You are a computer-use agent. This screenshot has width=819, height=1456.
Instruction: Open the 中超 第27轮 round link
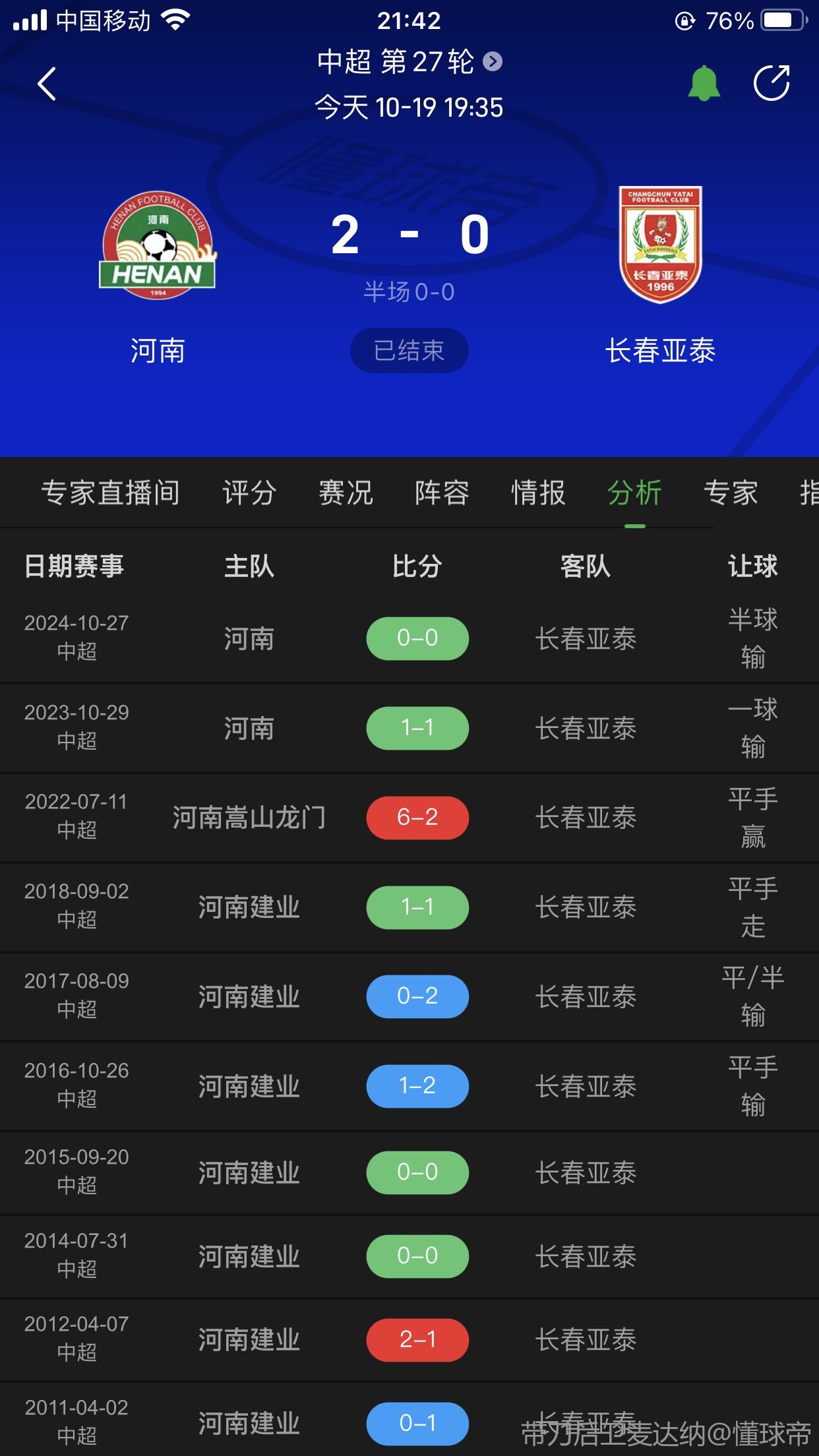click(409, 62)
